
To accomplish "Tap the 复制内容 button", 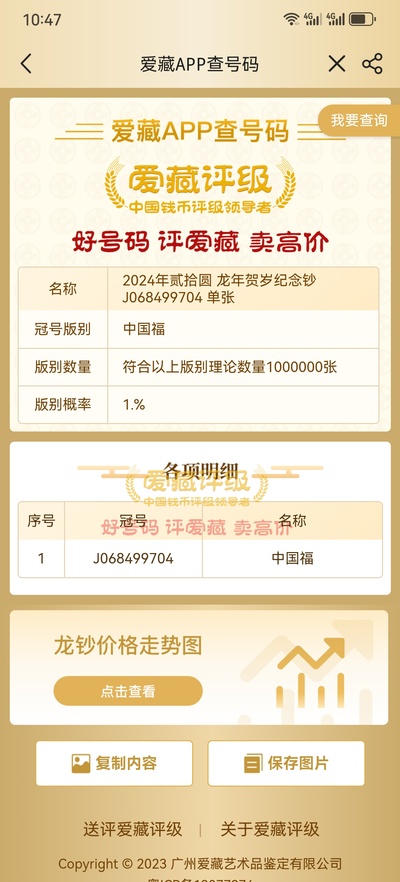I will click(114, 763).
